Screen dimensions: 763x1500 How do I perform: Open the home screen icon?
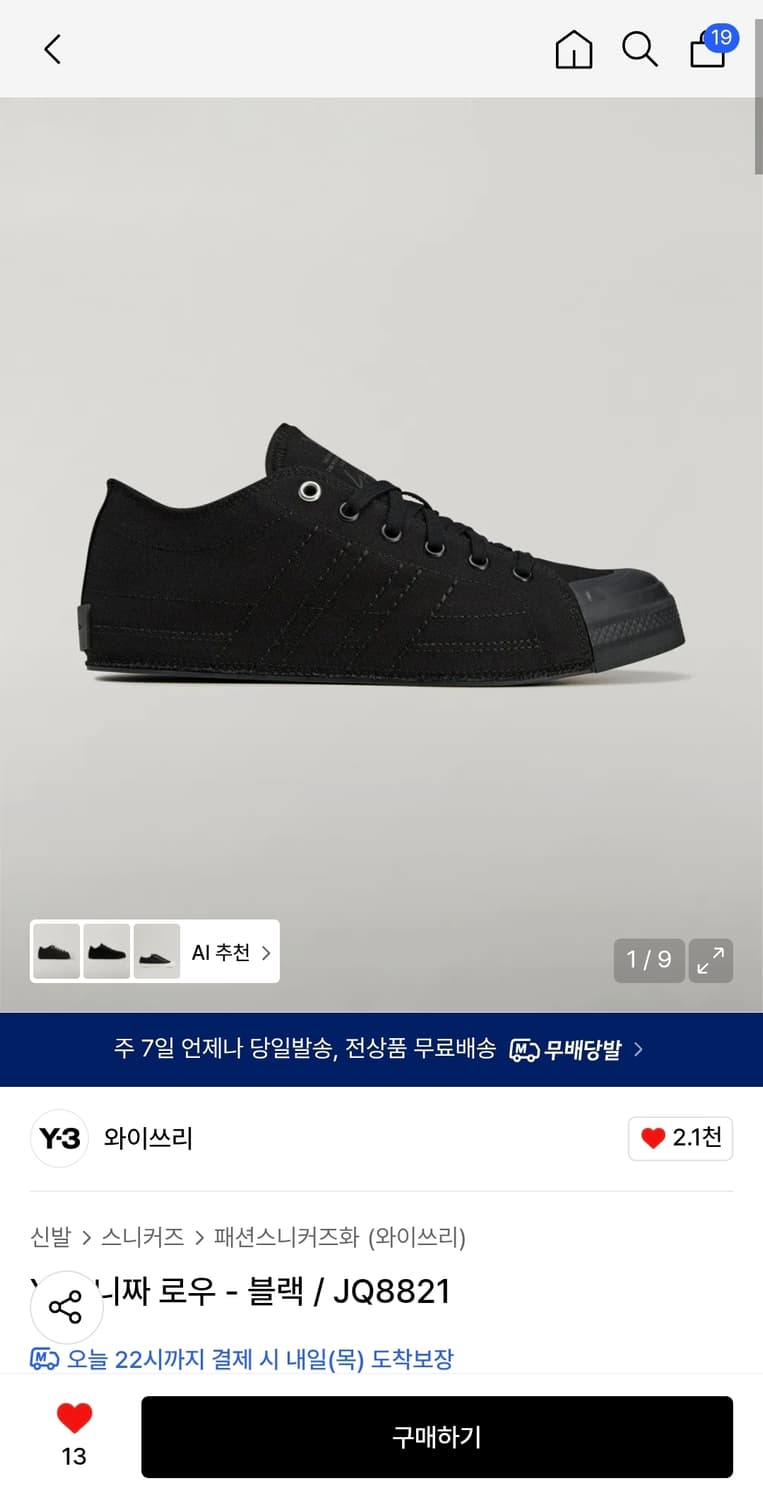coord(573,49)
